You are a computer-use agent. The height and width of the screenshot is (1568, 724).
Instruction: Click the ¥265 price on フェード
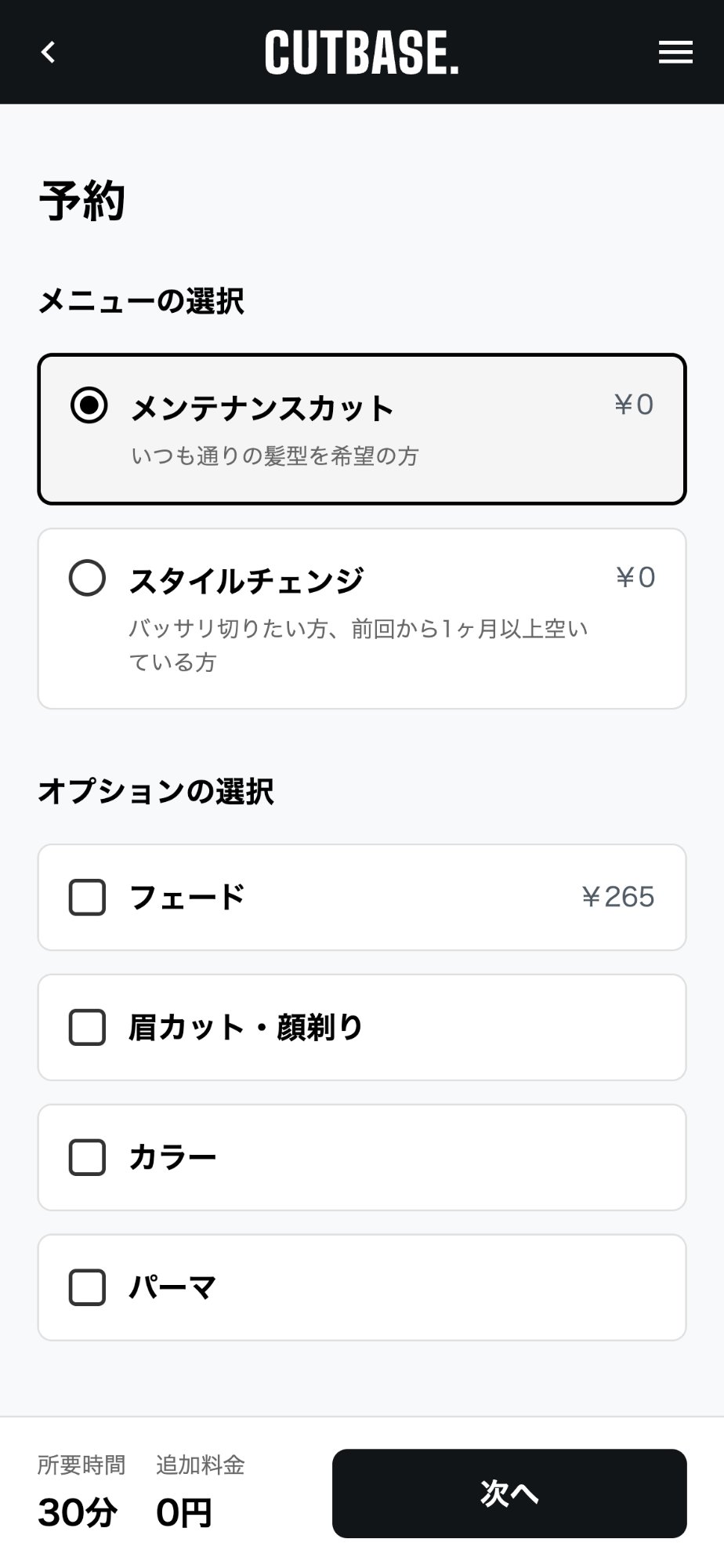619,898
